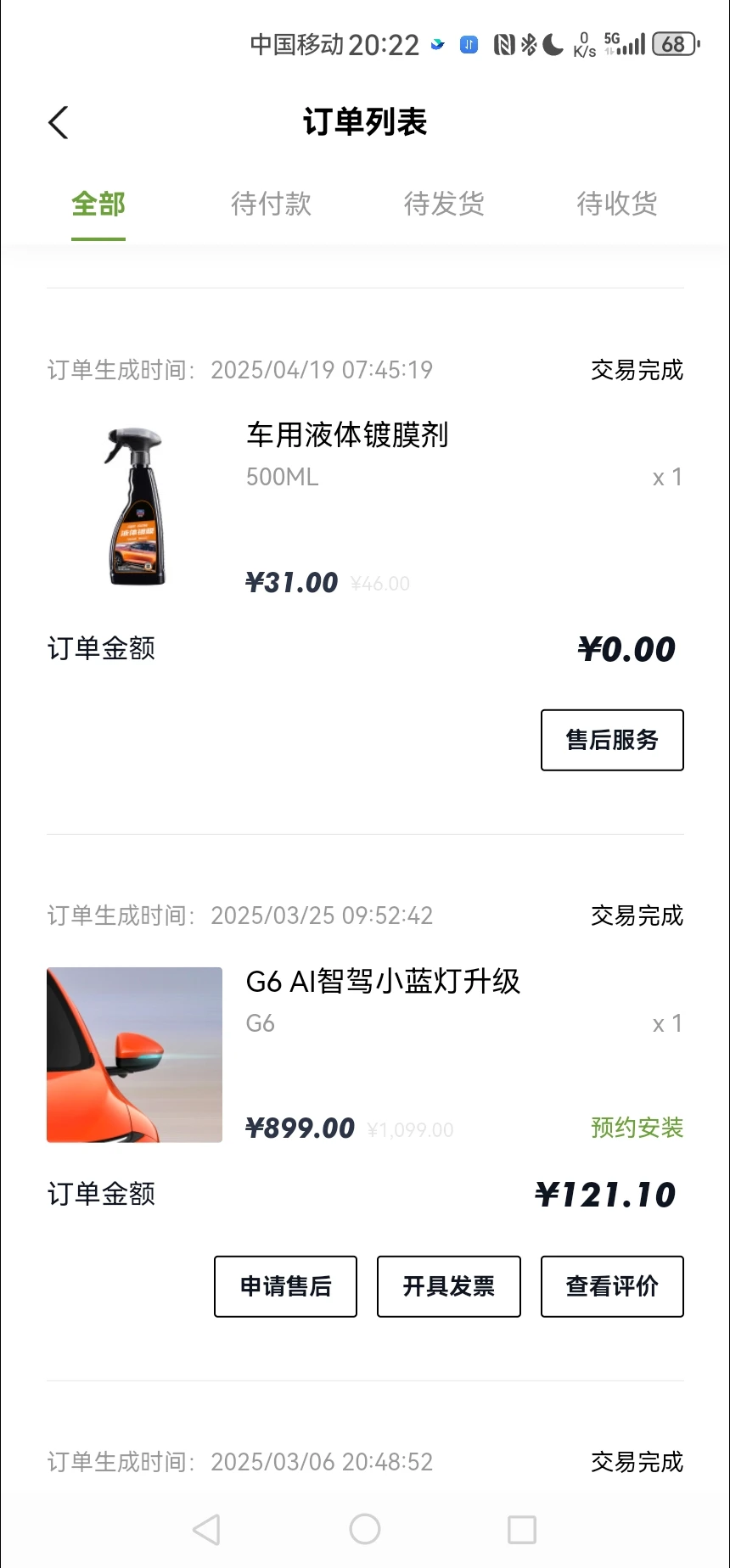Switch to the 待发货 tab
Screen dimensions: 730x1568
[444, 204]
